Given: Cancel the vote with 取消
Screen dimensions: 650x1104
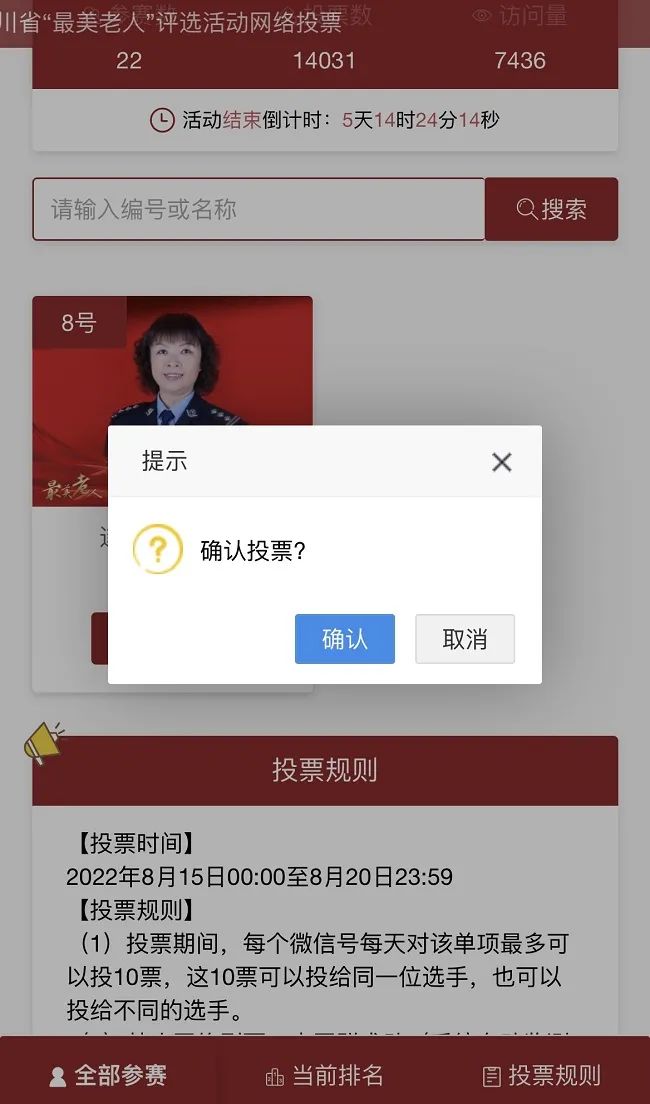Looking at the screenshot, I should 465,639.
